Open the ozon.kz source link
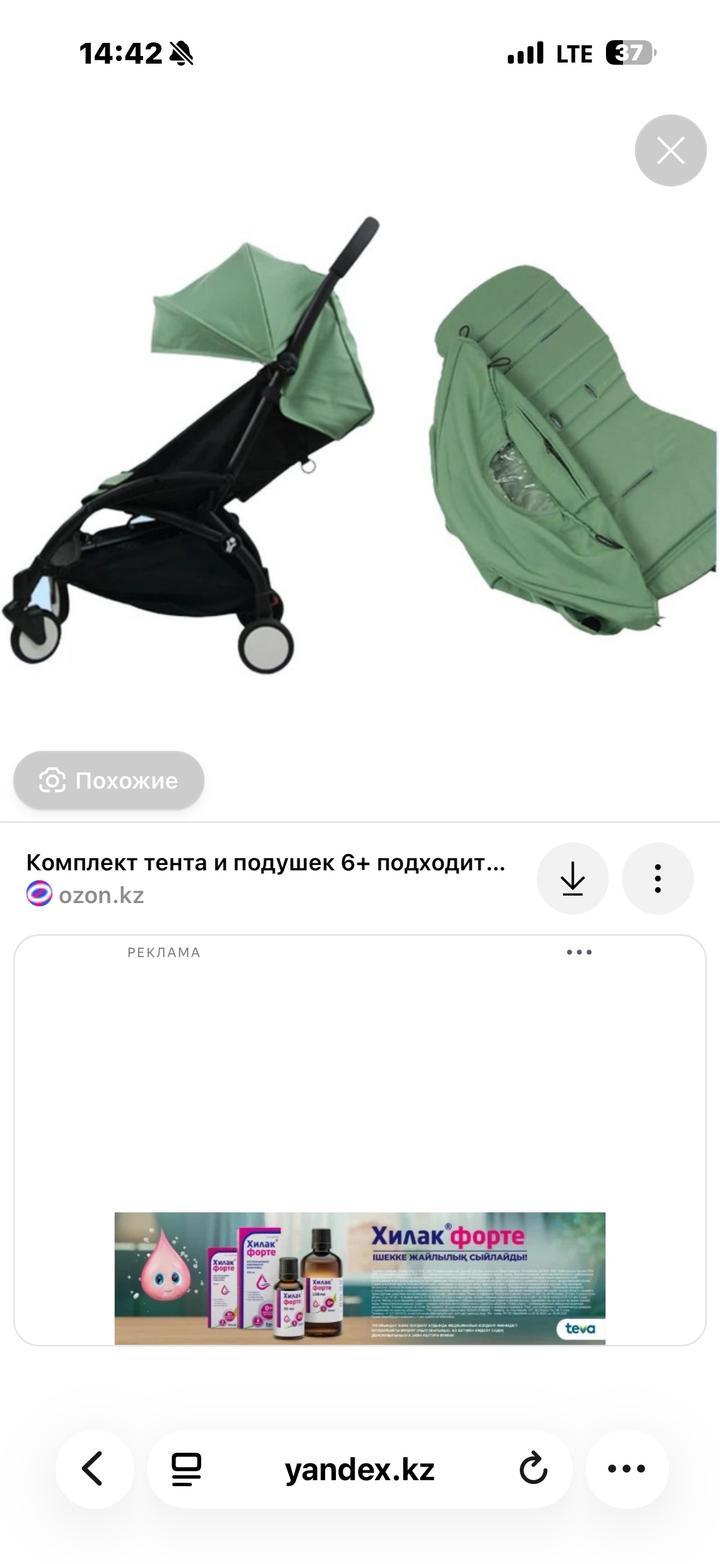The width and height of the screenshot is (720, 1564). pyautogui.click(x=100, y=895)
